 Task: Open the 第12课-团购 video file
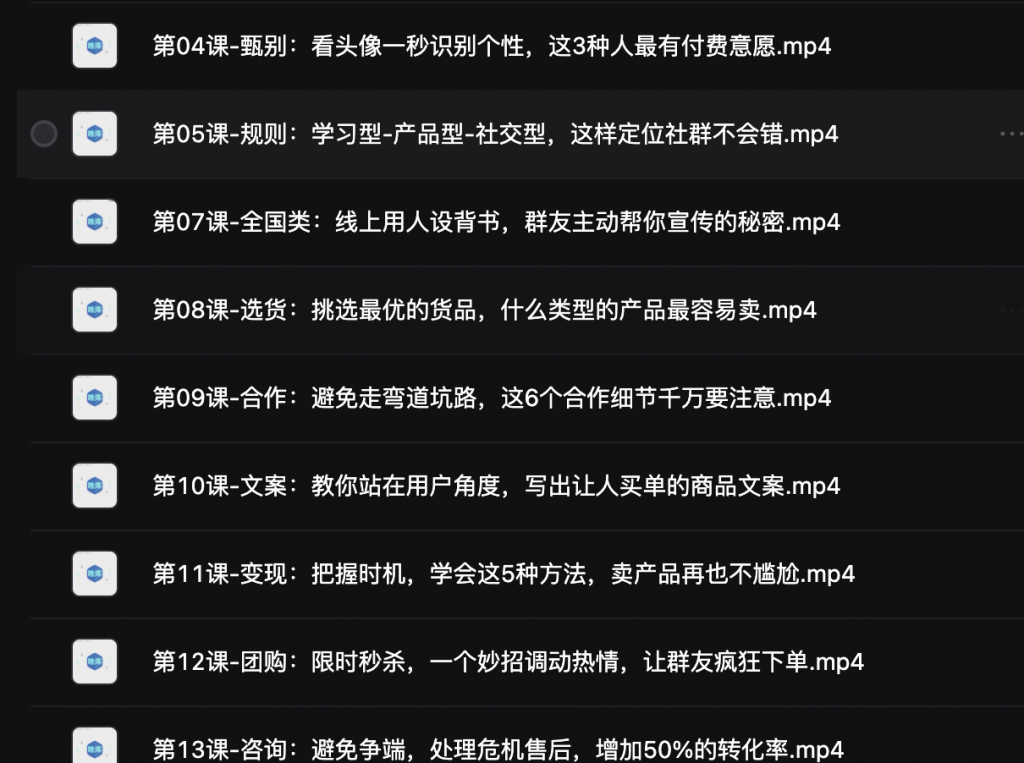pyautogui.click(x=508, y=661)
